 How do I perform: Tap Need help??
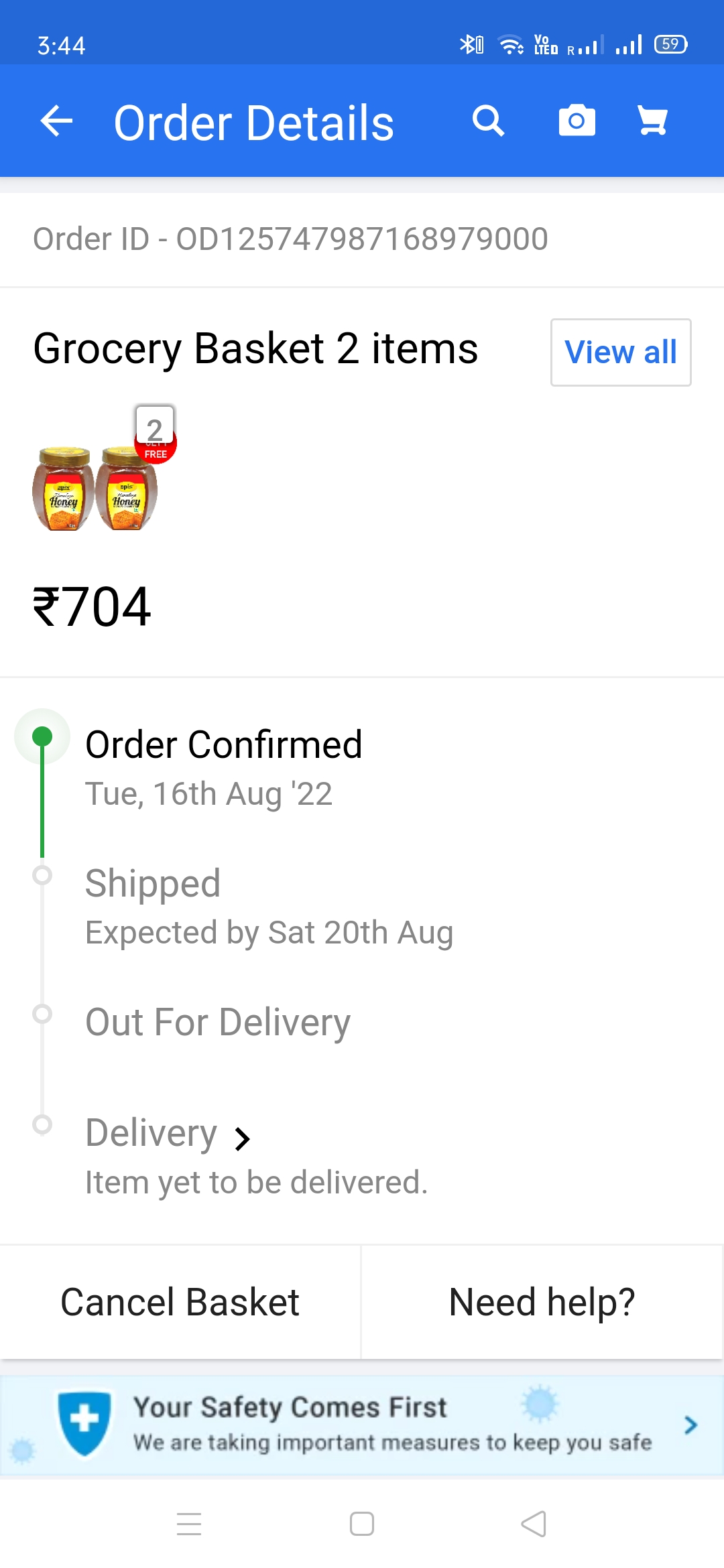coord(542,1302)
